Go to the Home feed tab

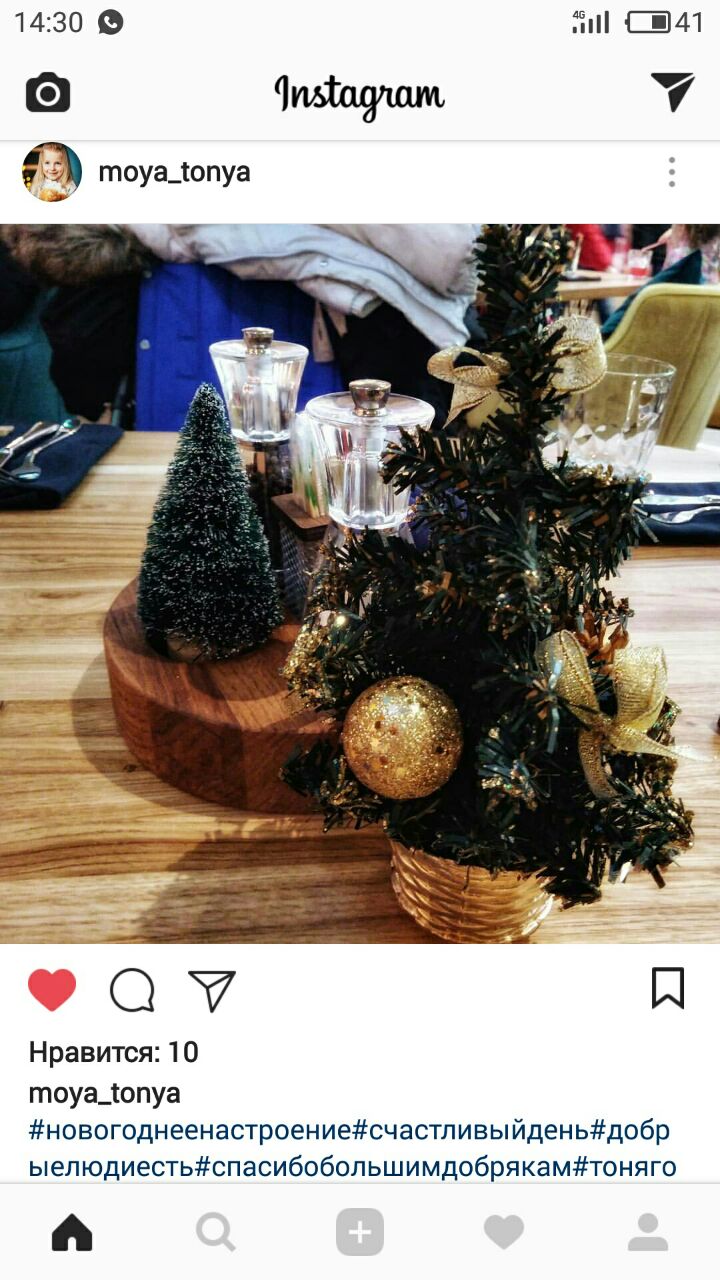(x=72, y=1232)
